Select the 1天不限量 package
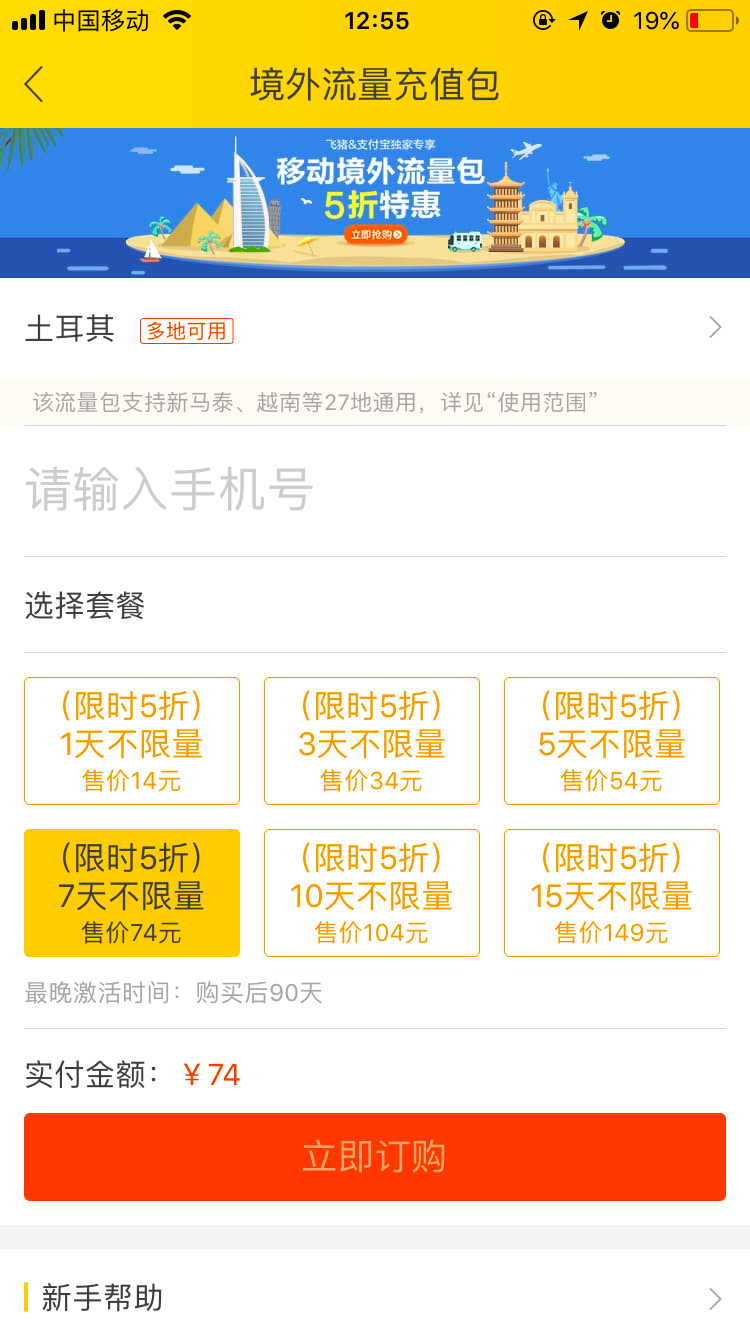750x1334 pixels. click(x=132, y=741)
